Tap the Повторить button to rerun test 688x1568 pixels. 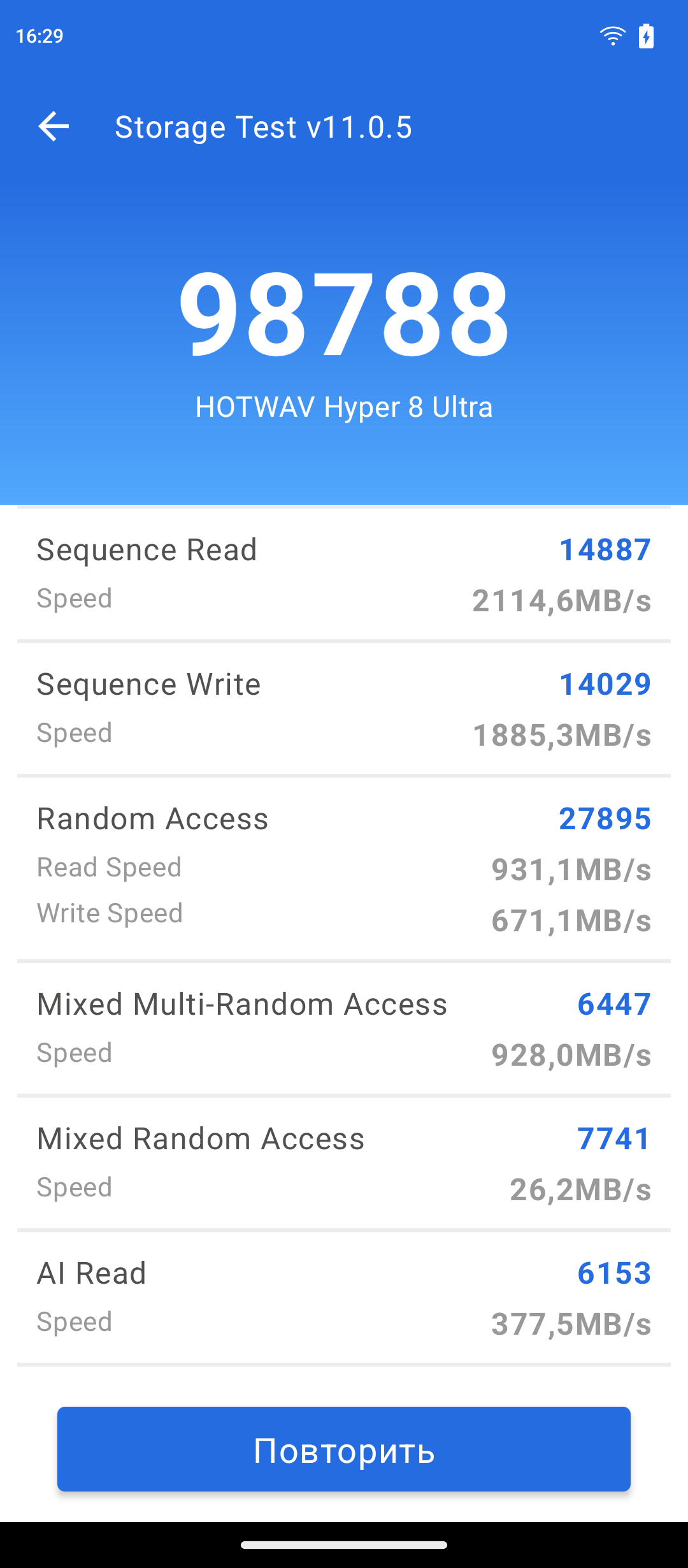[344, 1449]
